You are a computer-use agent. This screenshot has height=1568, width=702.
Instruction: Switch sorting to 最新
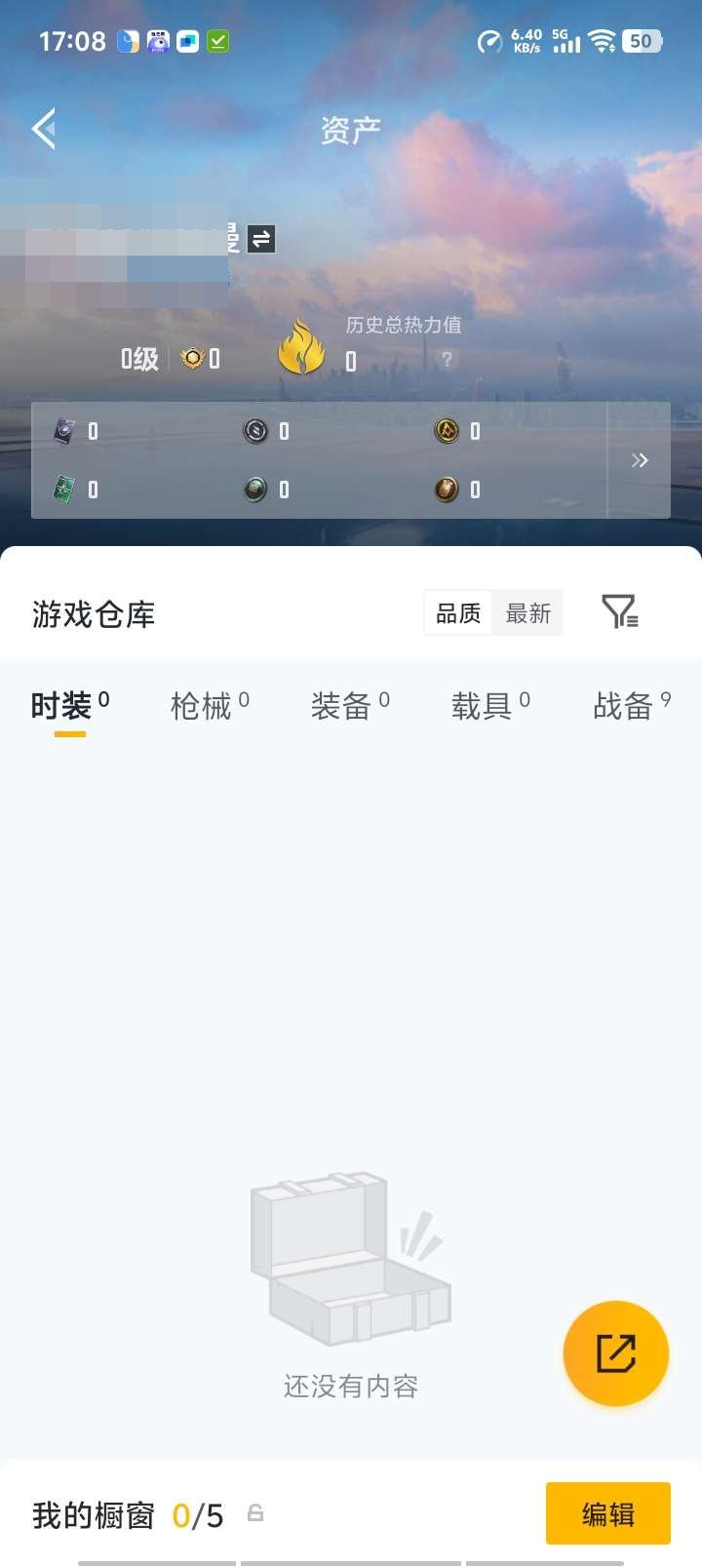[x=527, y=612]
